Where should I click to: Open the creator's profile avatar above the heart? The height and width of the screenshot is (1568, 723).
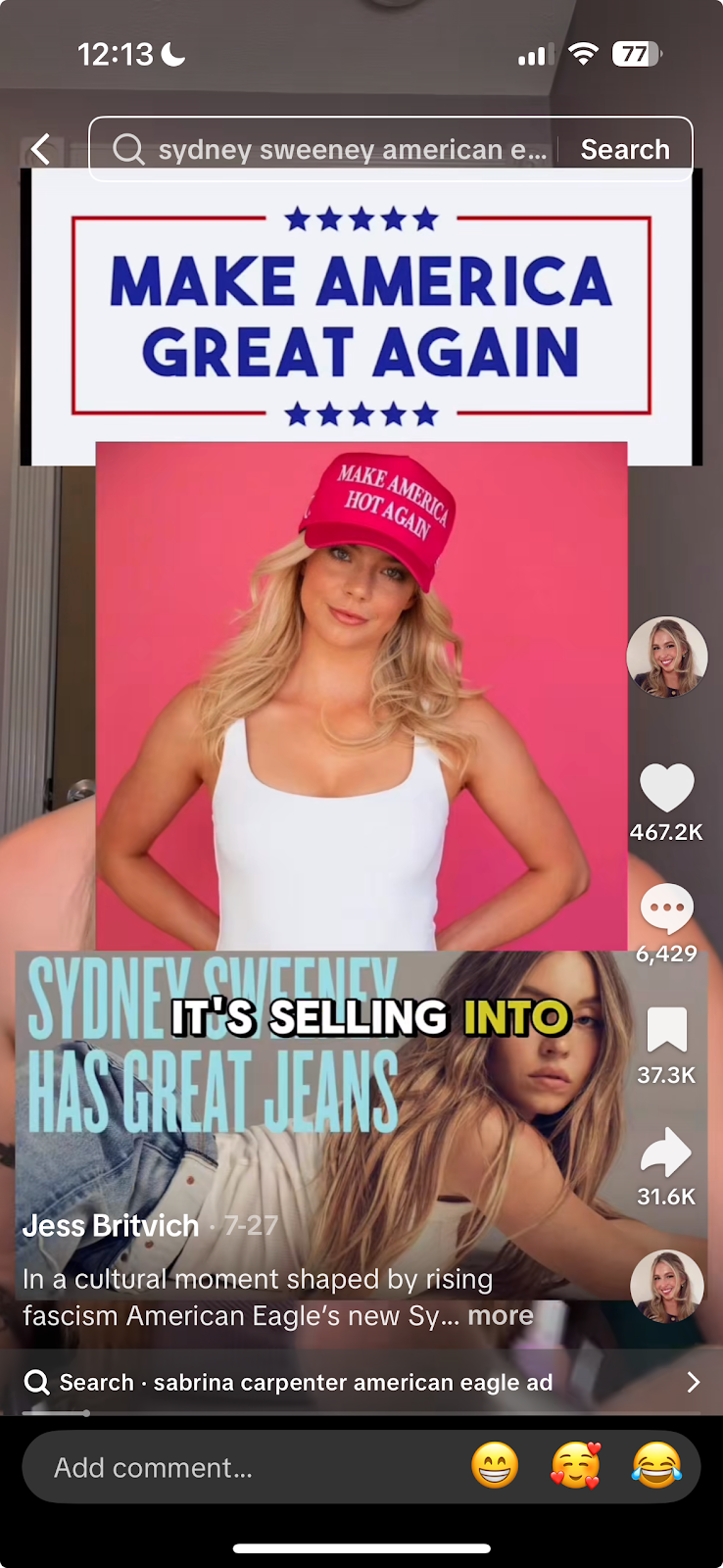(666, 657)
